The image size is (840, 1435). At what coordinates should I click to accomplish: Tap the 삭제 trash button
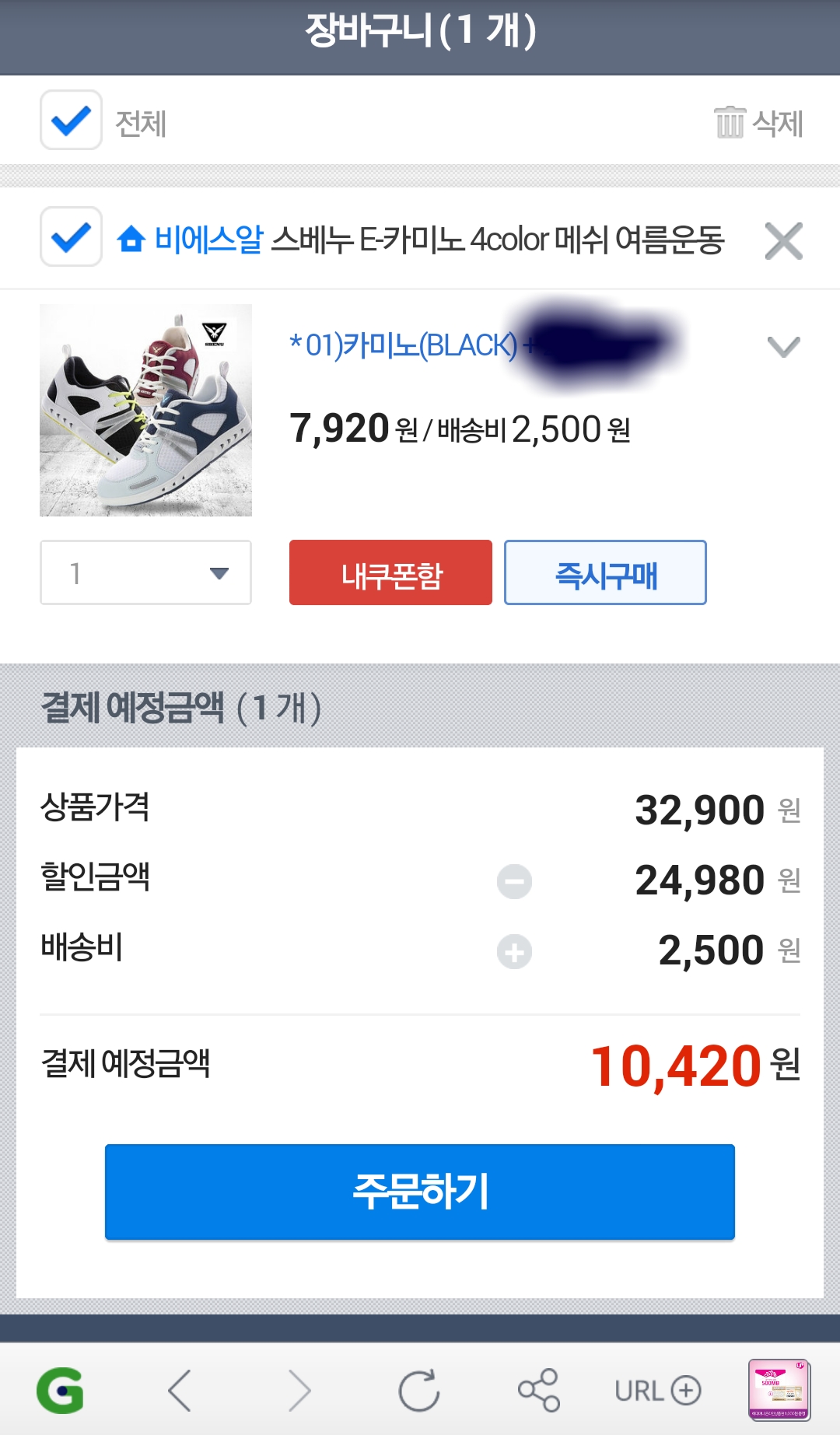pyautogui.click(x=758, y=123)
